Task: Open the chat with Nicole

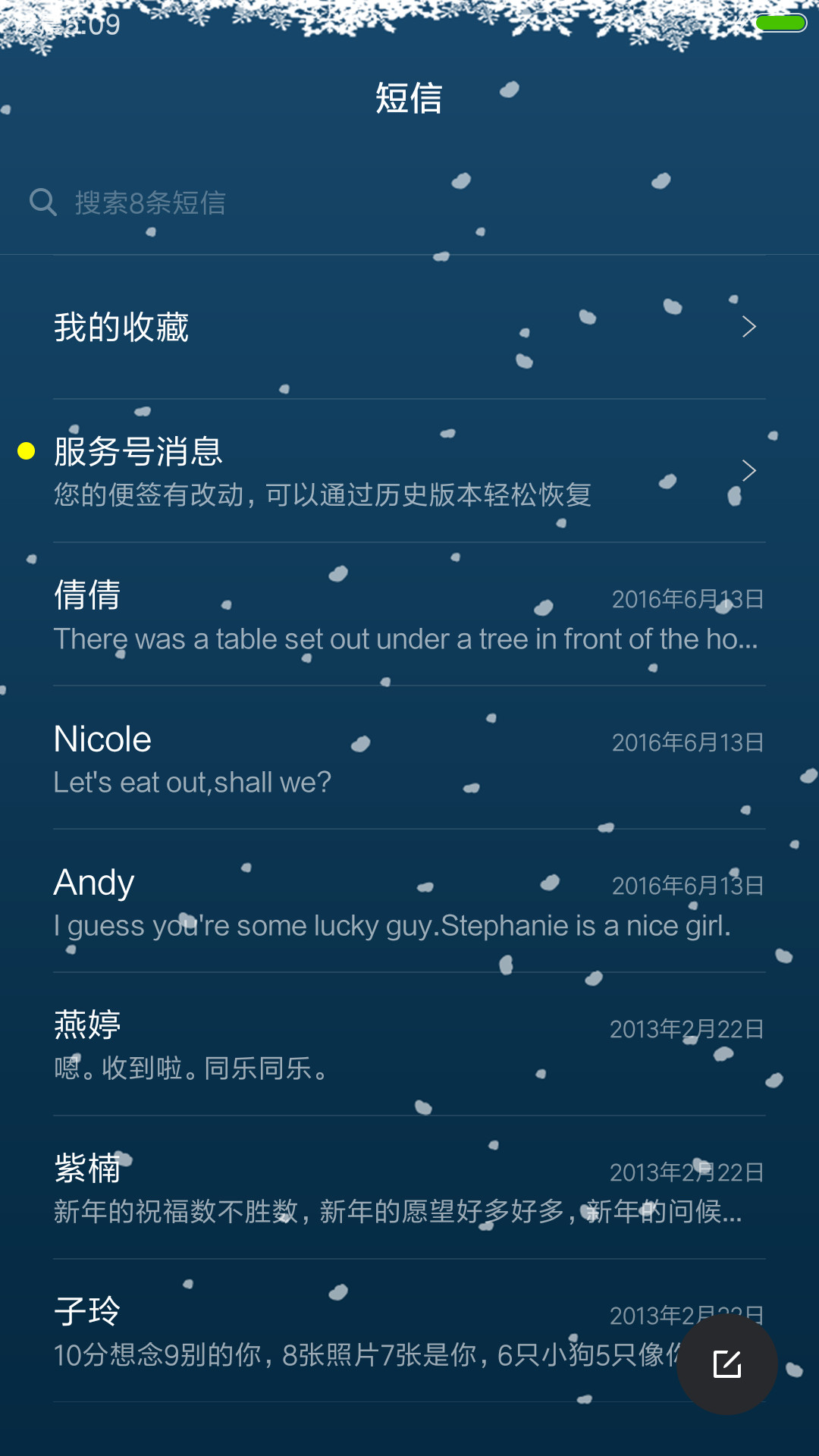Action: (x=409, y=758)
